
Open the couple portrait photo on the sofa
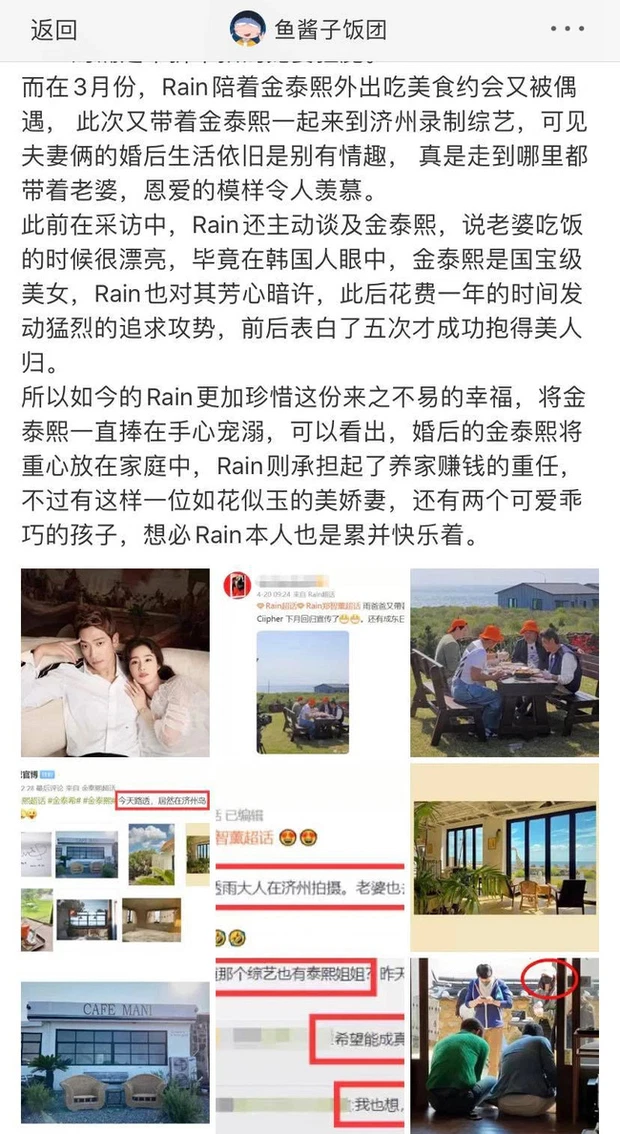click(115, 662)
